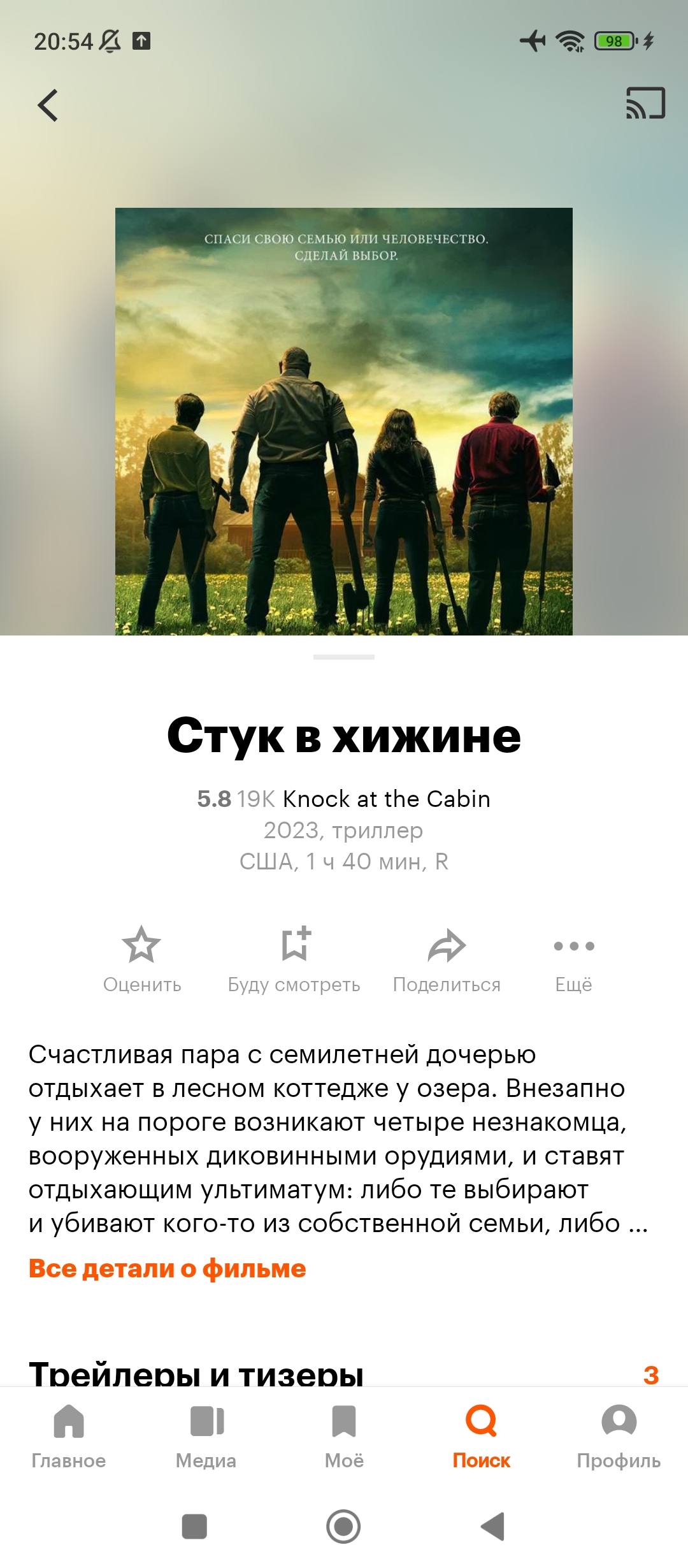Go back using the top-left arrow
Image resolution: width=688 pixels, height=1568 pixels.
click(48, 105)
